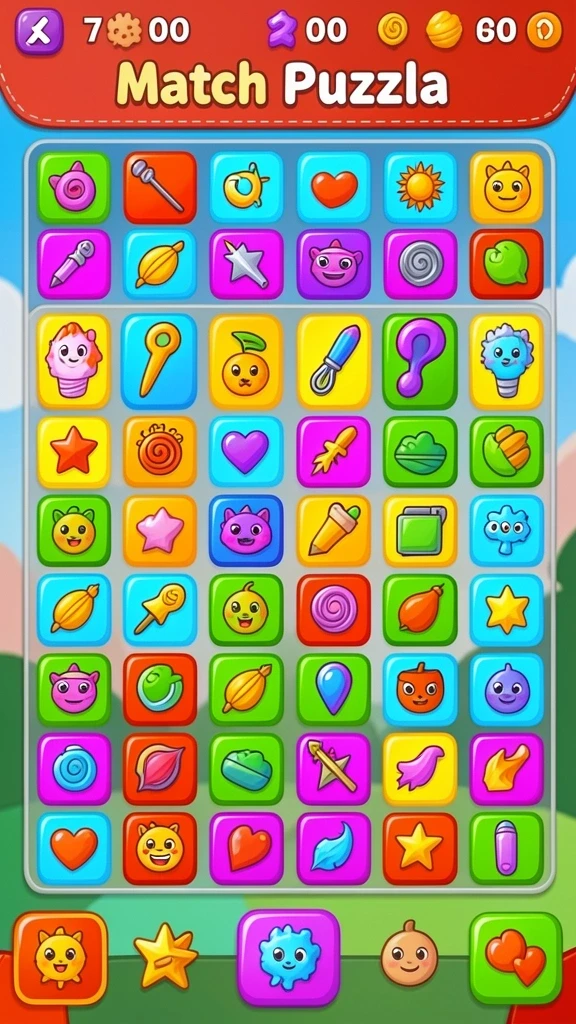Open the double hearts lives button
Image resolution: width=576 pixels, height=1024 pixels.
click(516, 958)
